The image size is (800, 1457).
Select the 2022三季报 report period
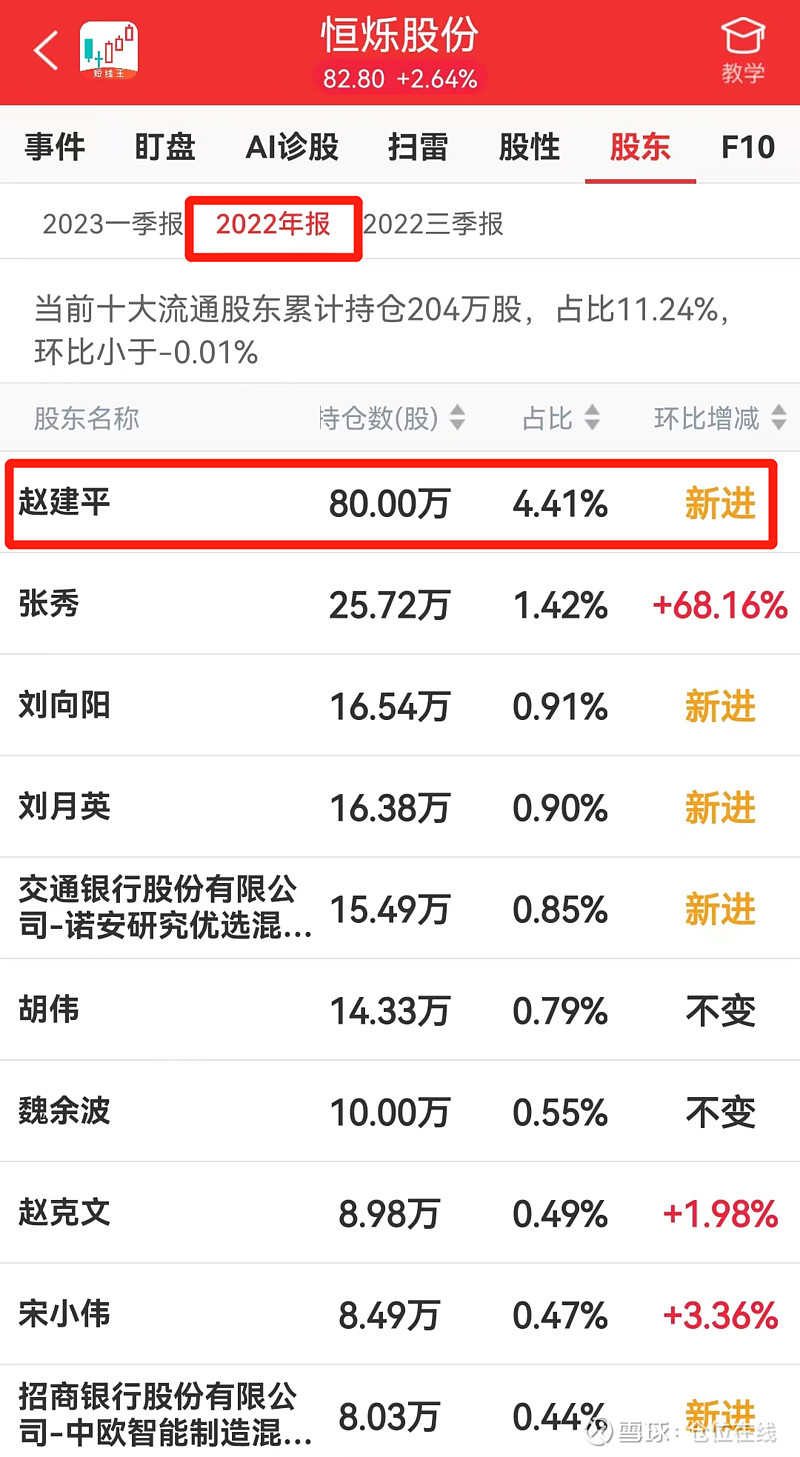(x=433, y=224)
